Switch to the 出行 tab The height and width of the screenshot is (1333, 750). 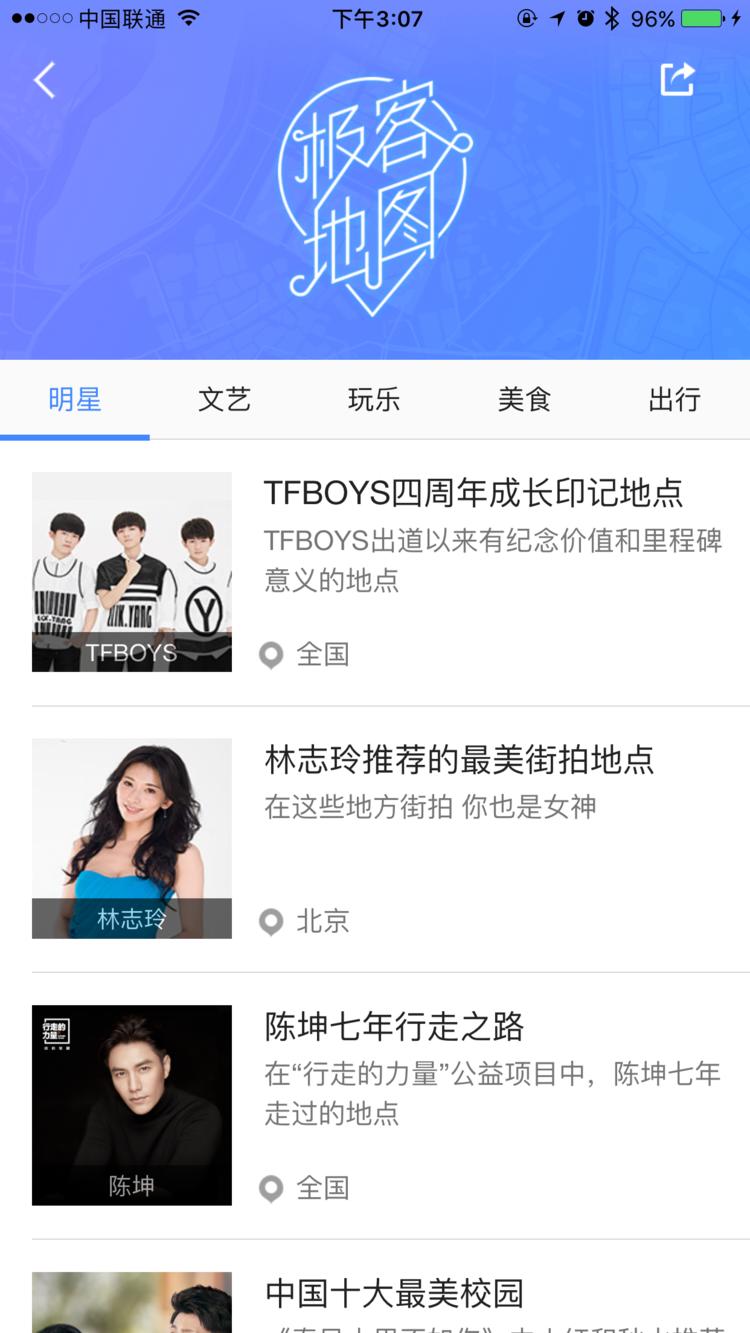(x=675, y=400)
